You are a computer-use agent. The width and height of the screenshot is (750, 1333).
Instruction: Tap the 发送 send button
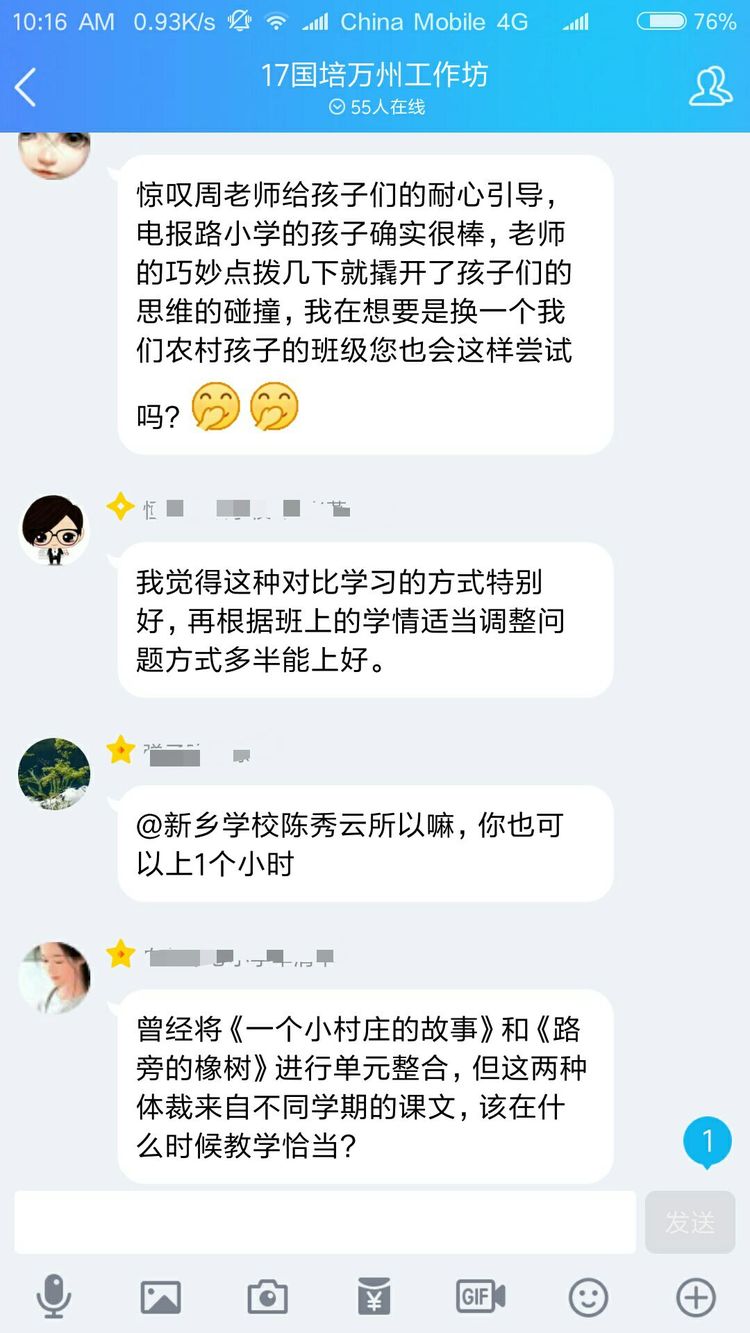690,1222
